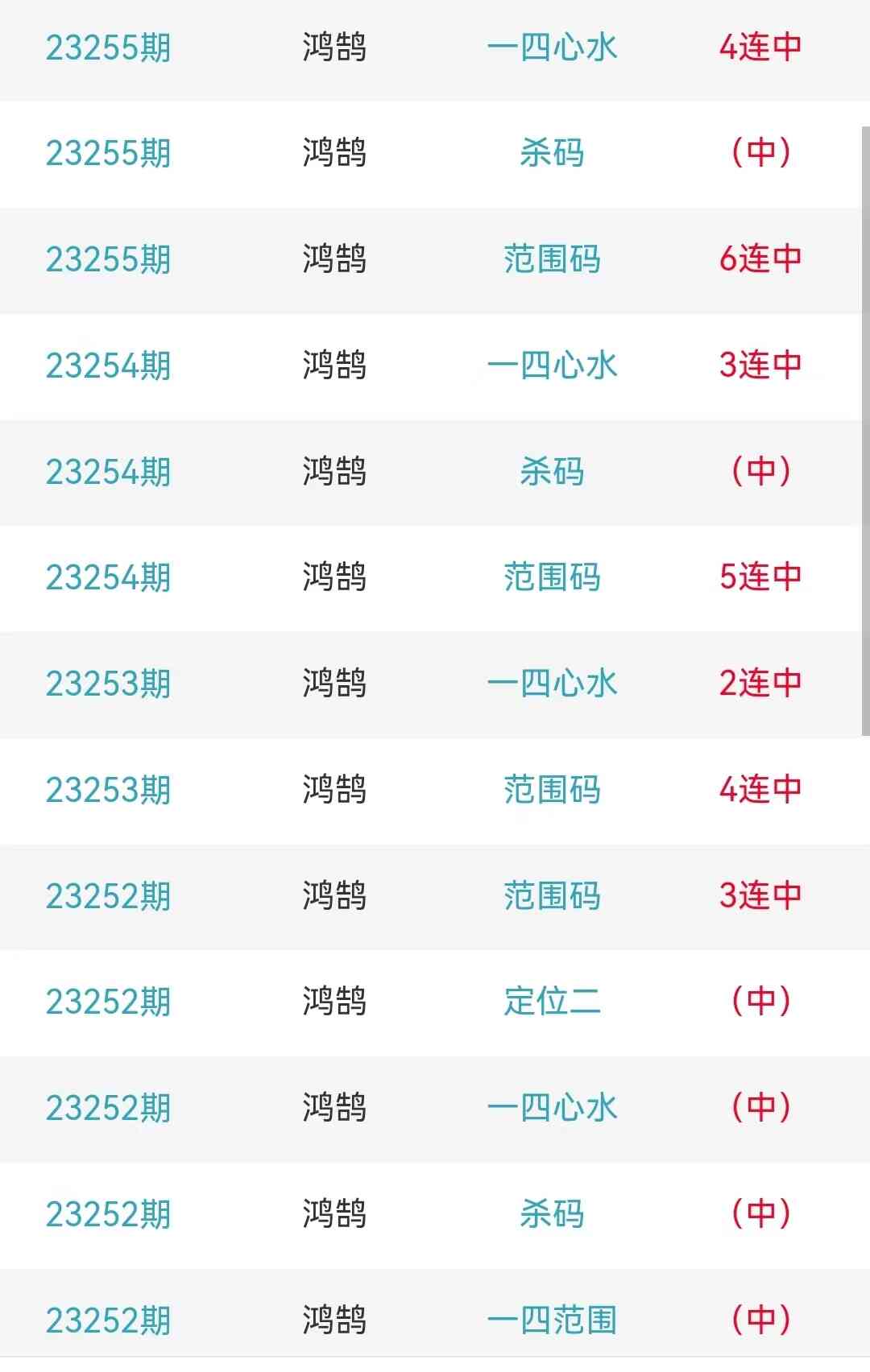
Task: Select the 23254期 杀码 row
Action: pos(552,472)
